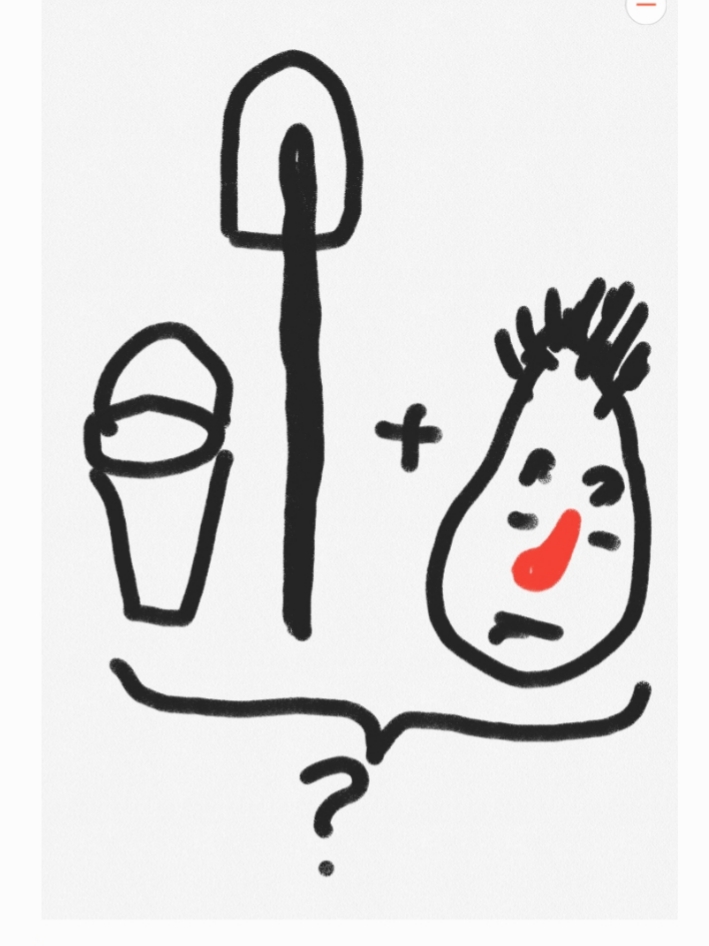Tap the orange minus remove button
The image size is (709, 946).
646,7
